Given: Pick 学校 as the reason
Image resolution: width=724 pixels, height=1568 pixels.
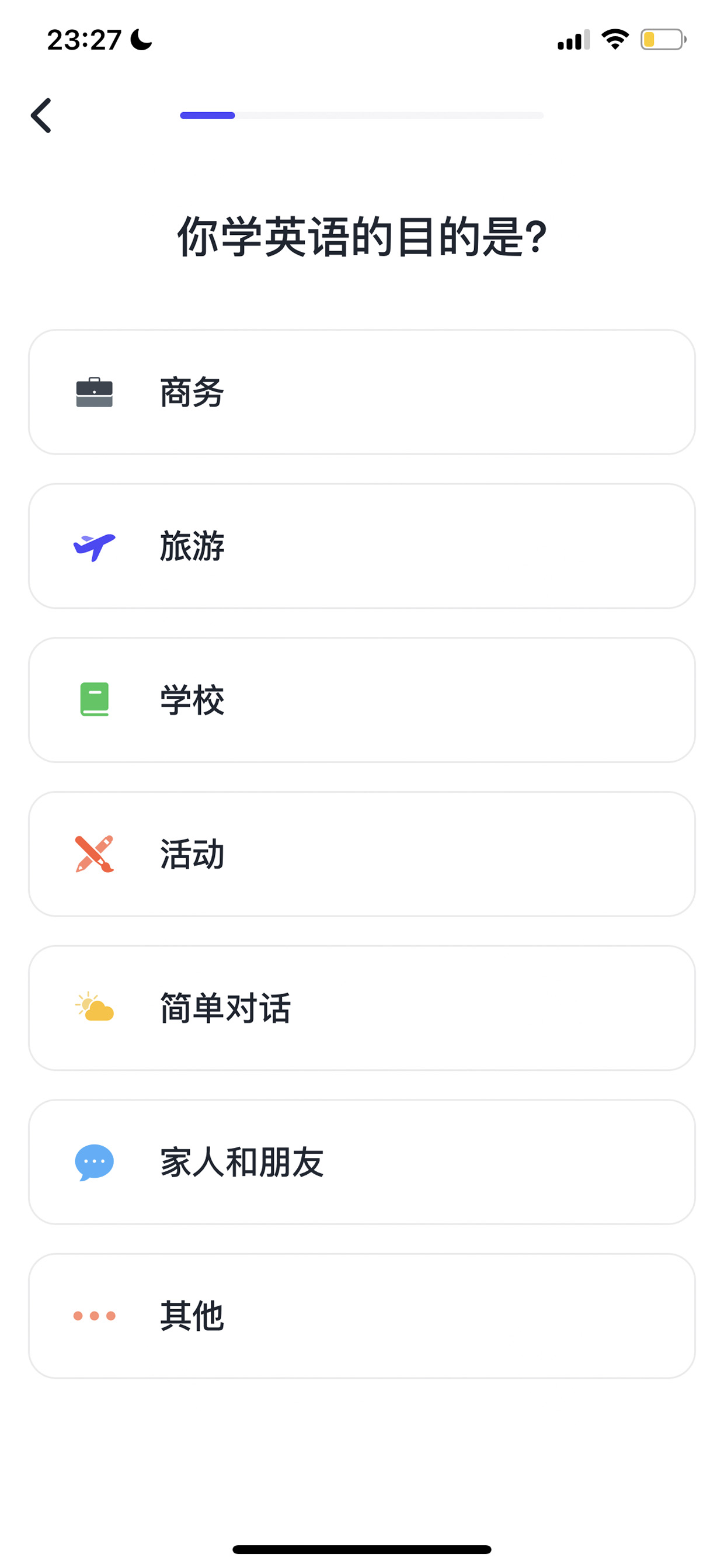Looking at the screenshot, I should (x=362, y=700).
